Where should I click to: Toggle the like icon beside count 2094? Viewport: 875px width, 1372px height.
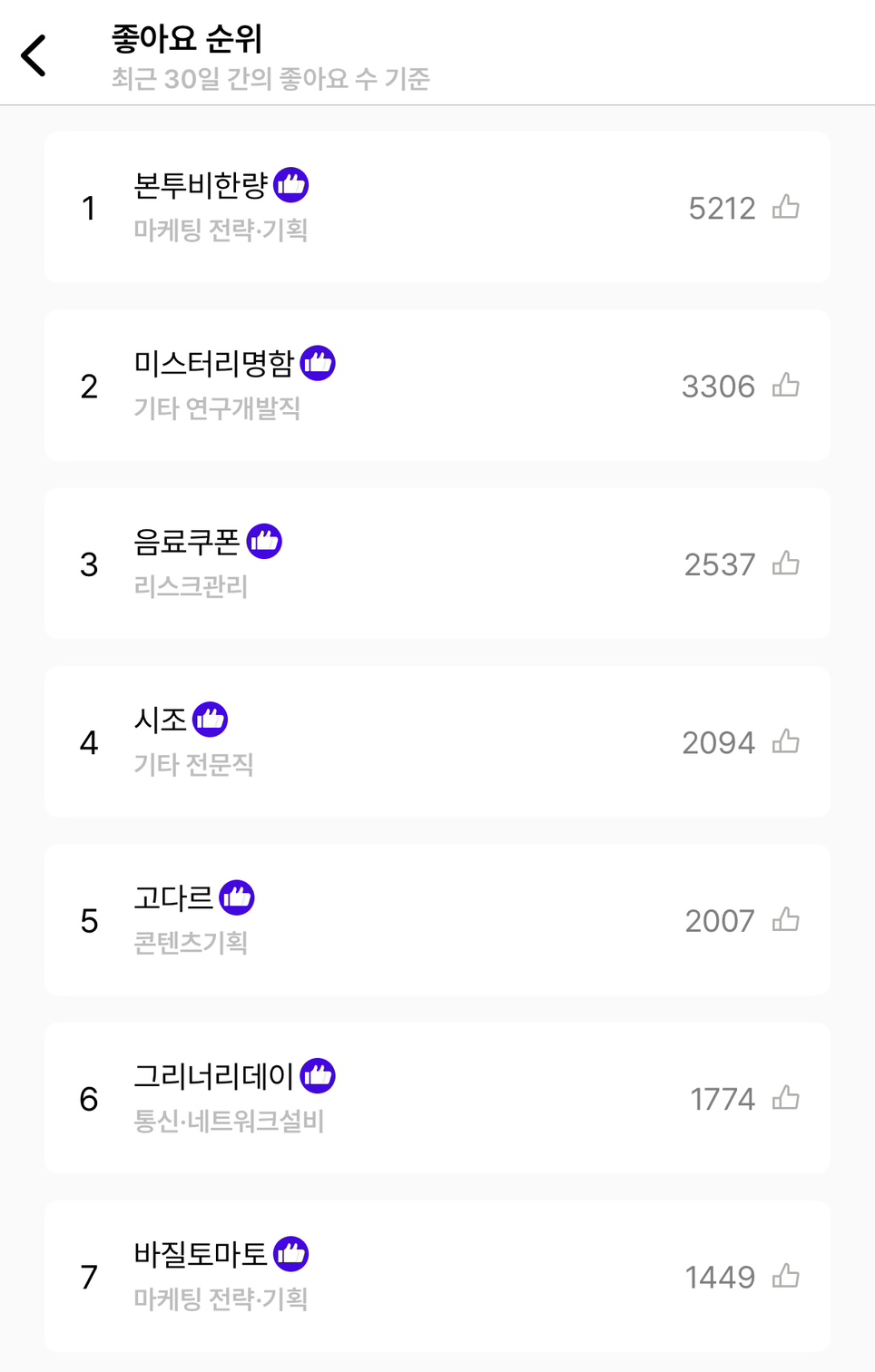point(786,741)
